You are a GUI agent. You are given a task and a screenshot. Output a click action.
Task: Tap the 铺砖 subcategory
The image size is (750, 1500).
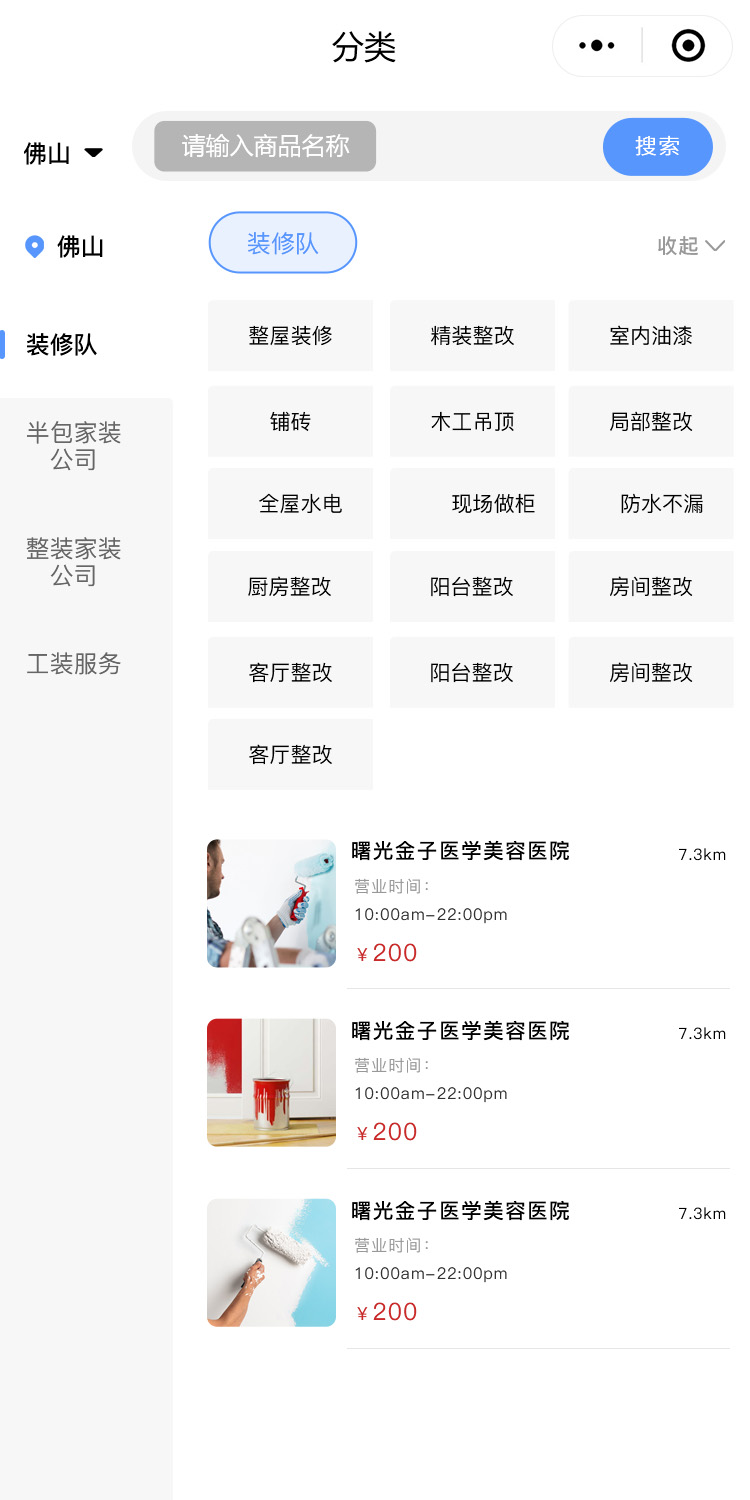click(x=290, y=422)
